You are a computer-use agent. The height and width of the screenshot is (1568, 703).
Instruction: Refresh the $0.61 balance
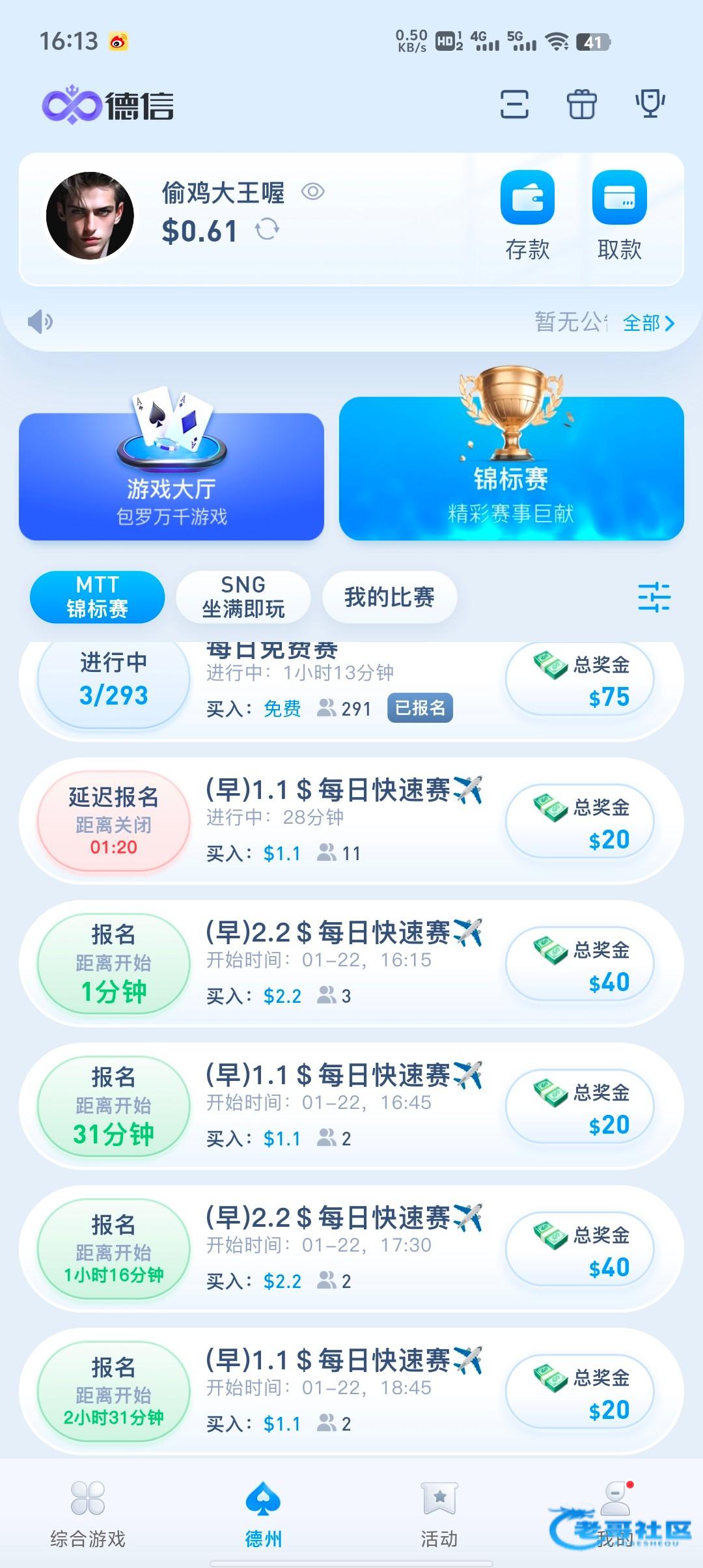[x=267, y=229]
